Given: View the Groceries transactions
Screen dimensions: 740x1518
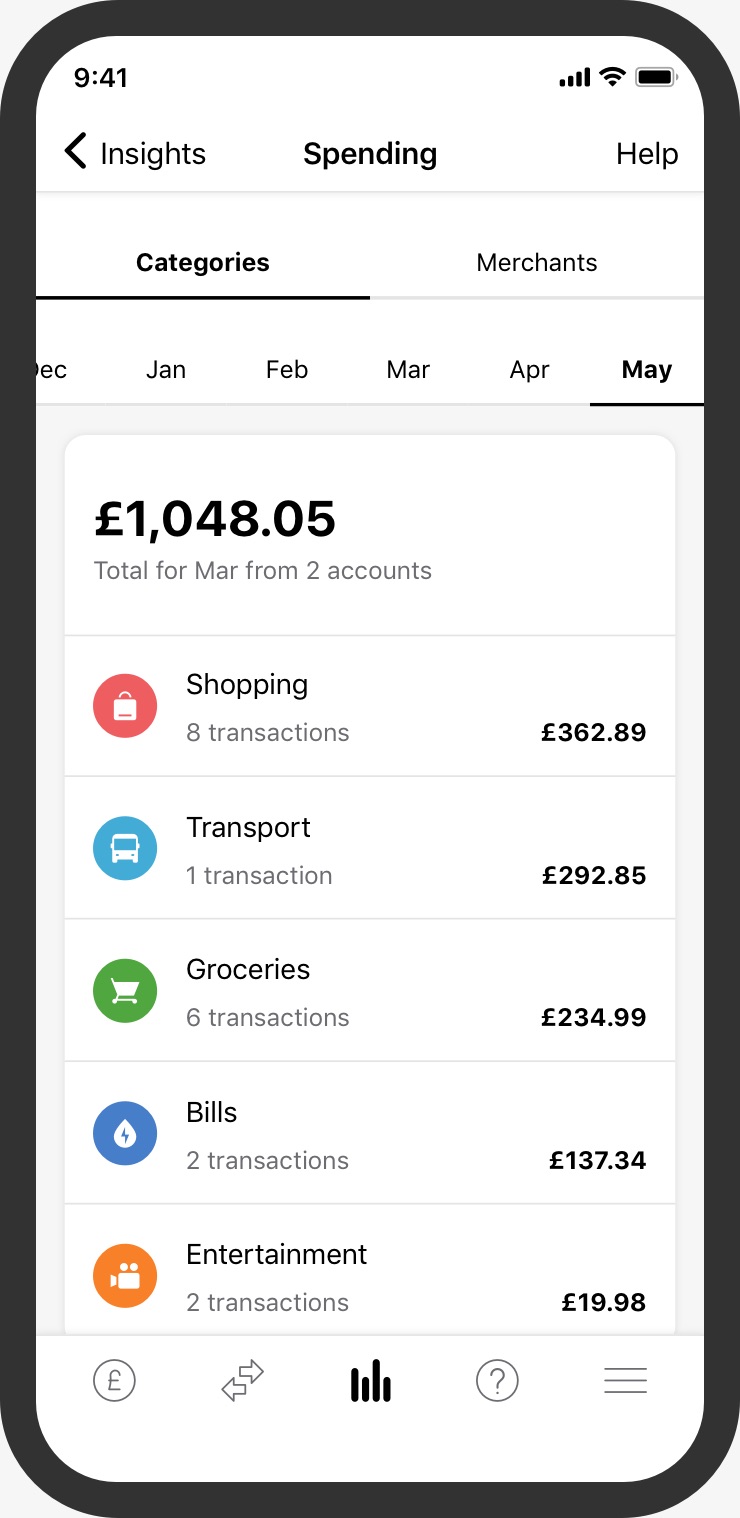Looking at the screenshot, I should pyautogui.click(x=370, y=991).
